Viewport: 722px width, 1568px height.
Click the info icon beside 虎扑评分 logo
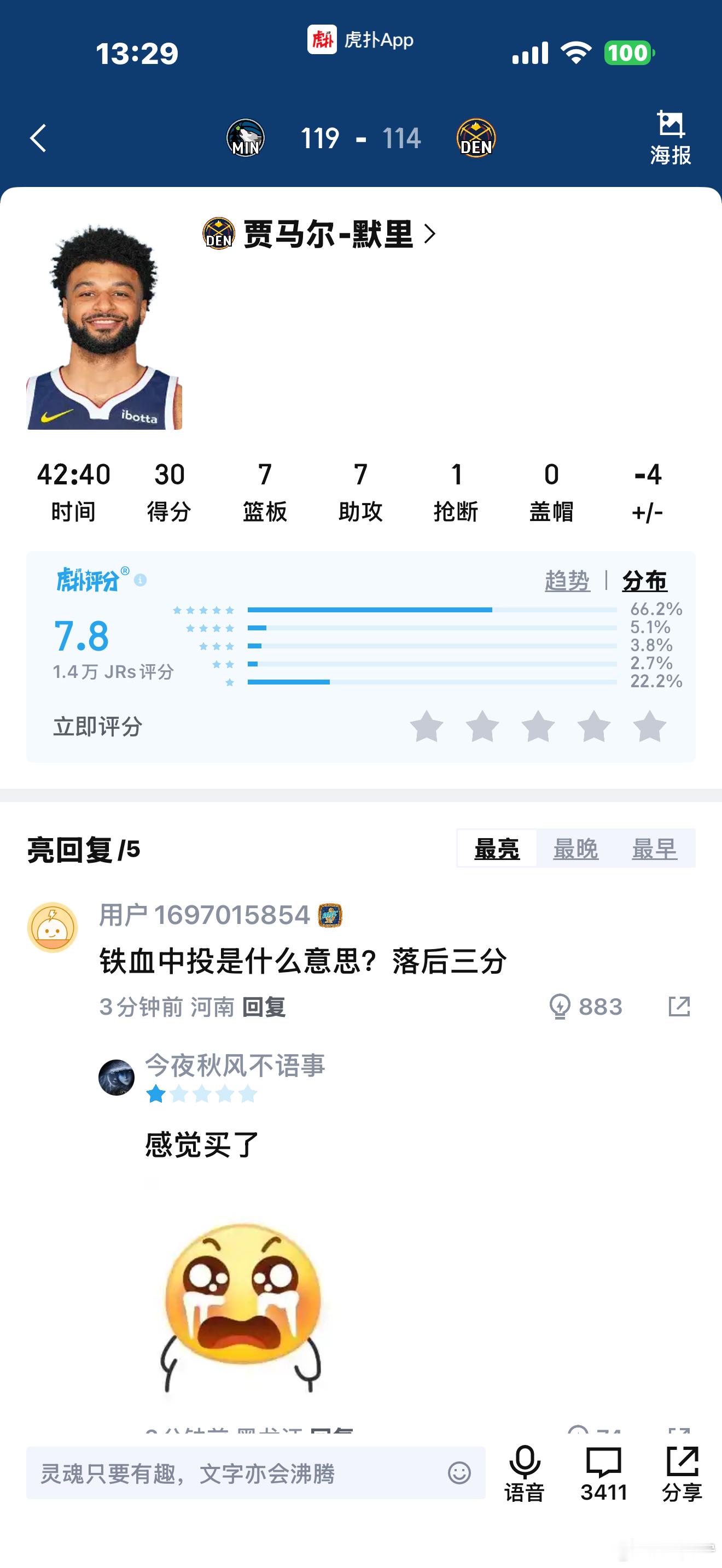pyautogui.click(x=141, y=579)
